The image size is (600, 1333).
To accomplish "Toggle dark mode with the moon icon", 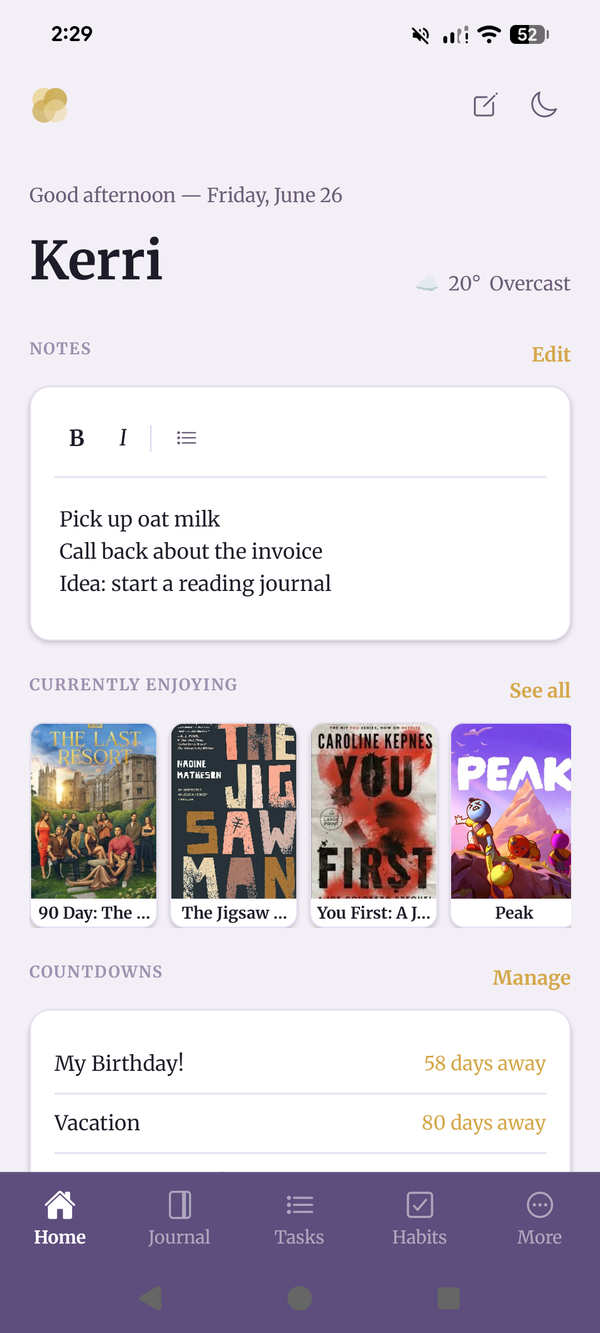I will (544, 104).
